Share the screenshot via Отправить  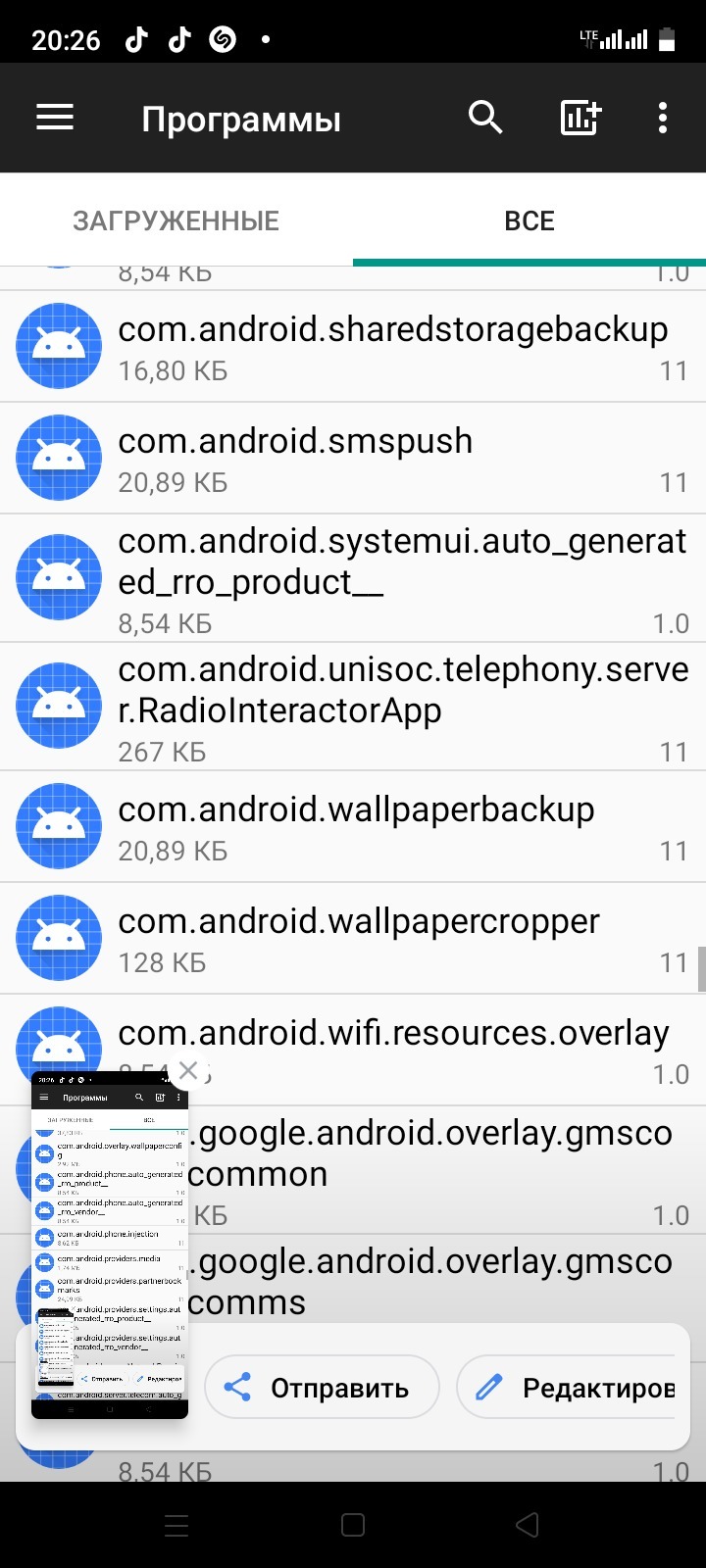(x=322, y=1388)
